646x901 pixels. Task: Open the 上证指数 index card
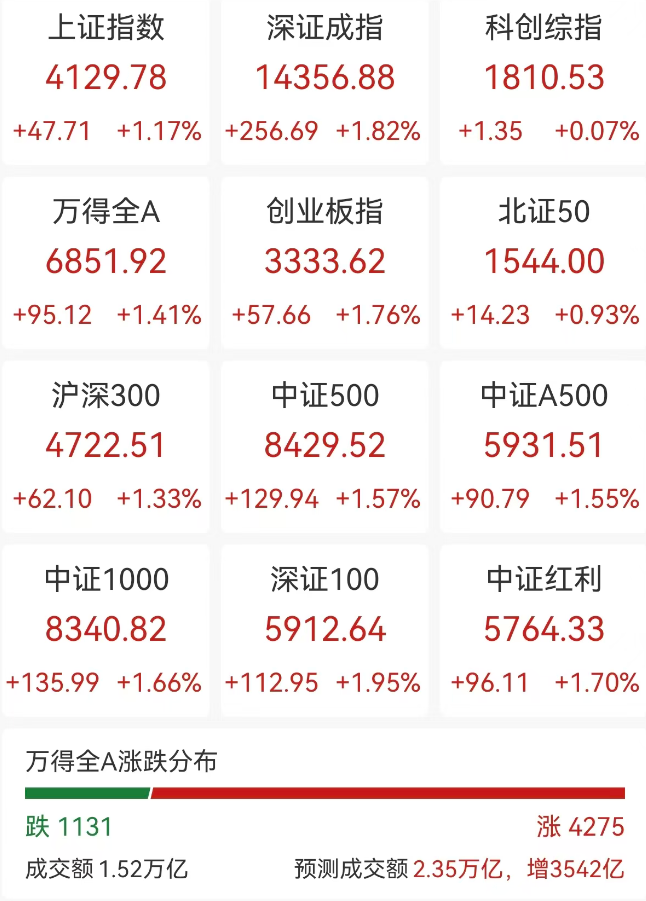(106, 80)
